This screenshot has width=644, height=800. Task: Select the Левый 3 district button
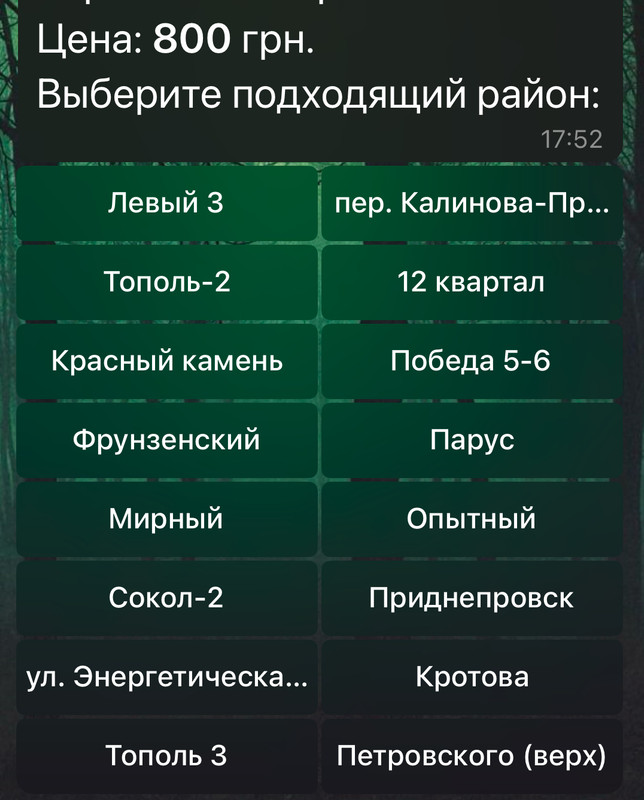click(x=166, y=203)
